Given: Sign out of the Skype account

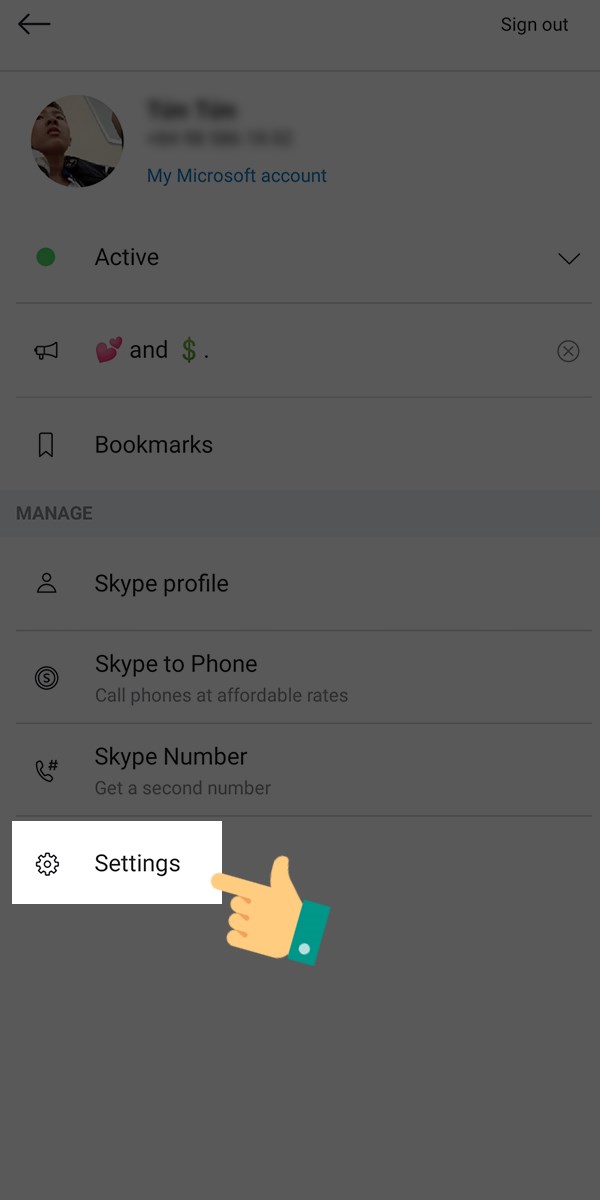Looking at the screenshot, I should click(534, 25).
